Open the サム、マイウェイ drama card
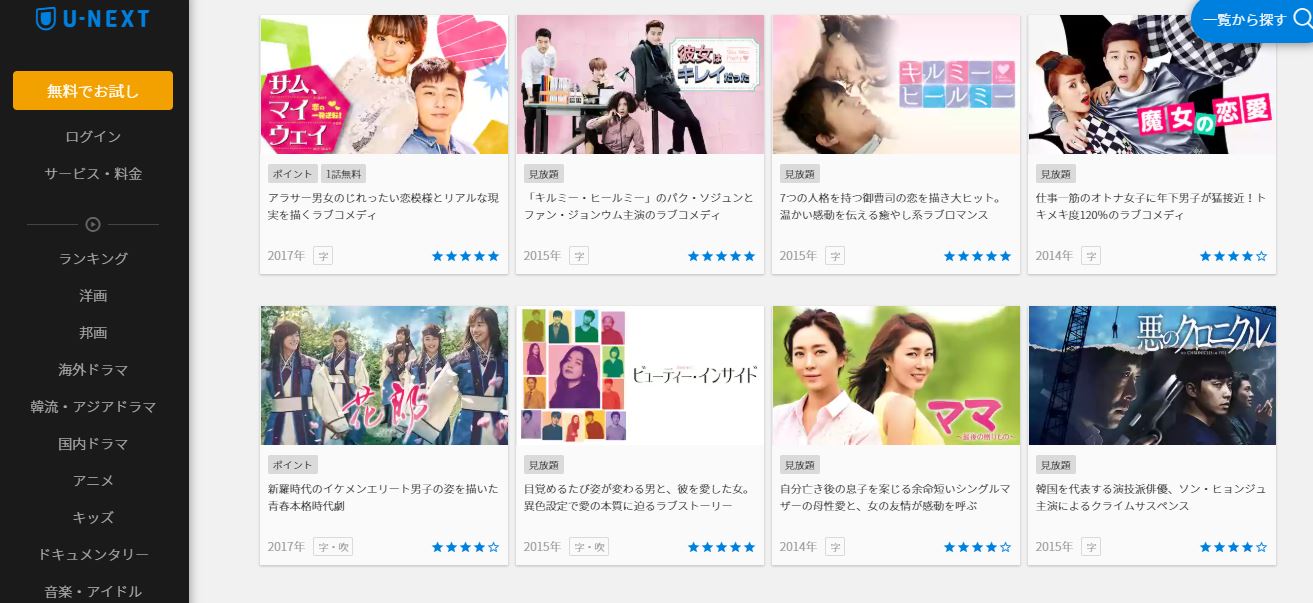Screen dimensions: 1313x603 point(384,85)
